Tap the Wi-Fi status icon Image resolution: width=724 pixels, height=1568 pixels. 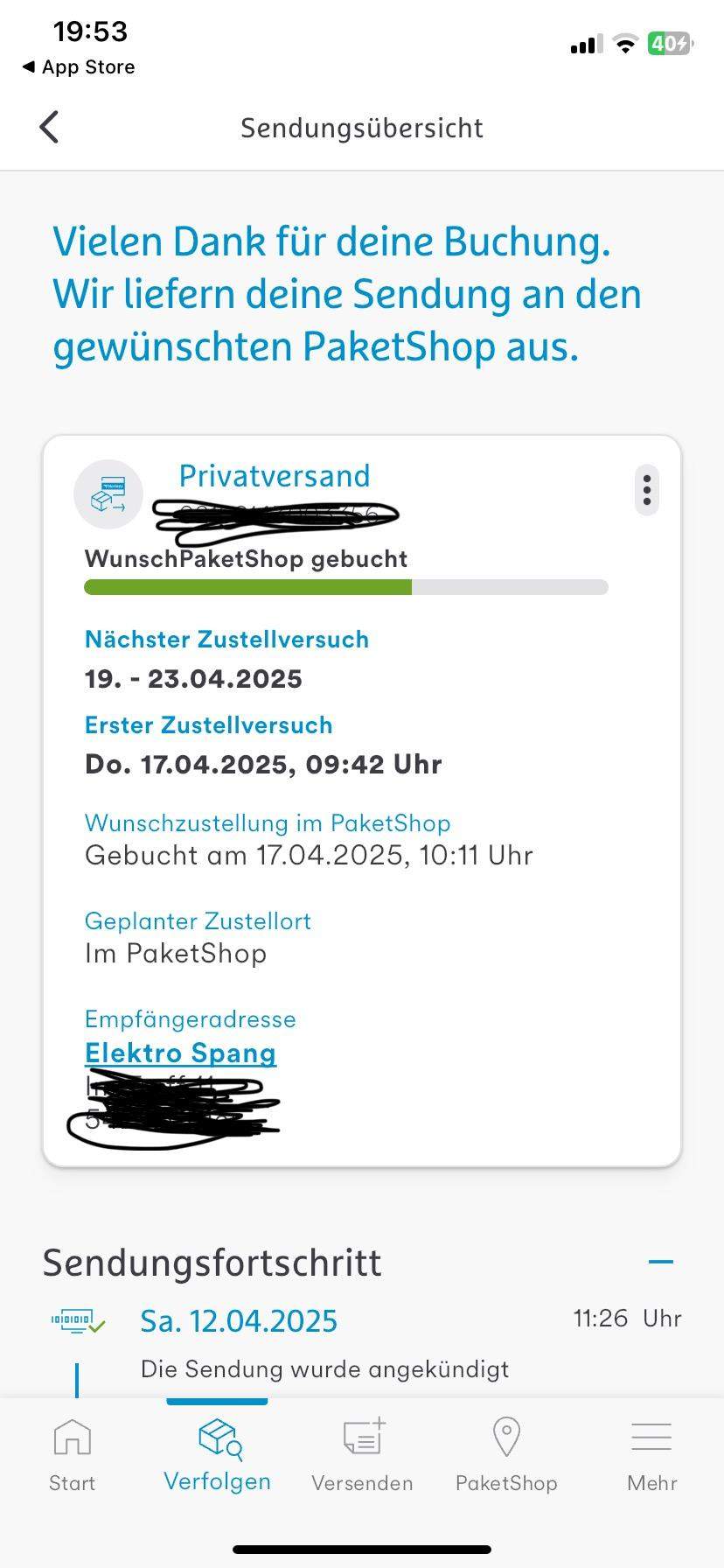tap(624, 44)
